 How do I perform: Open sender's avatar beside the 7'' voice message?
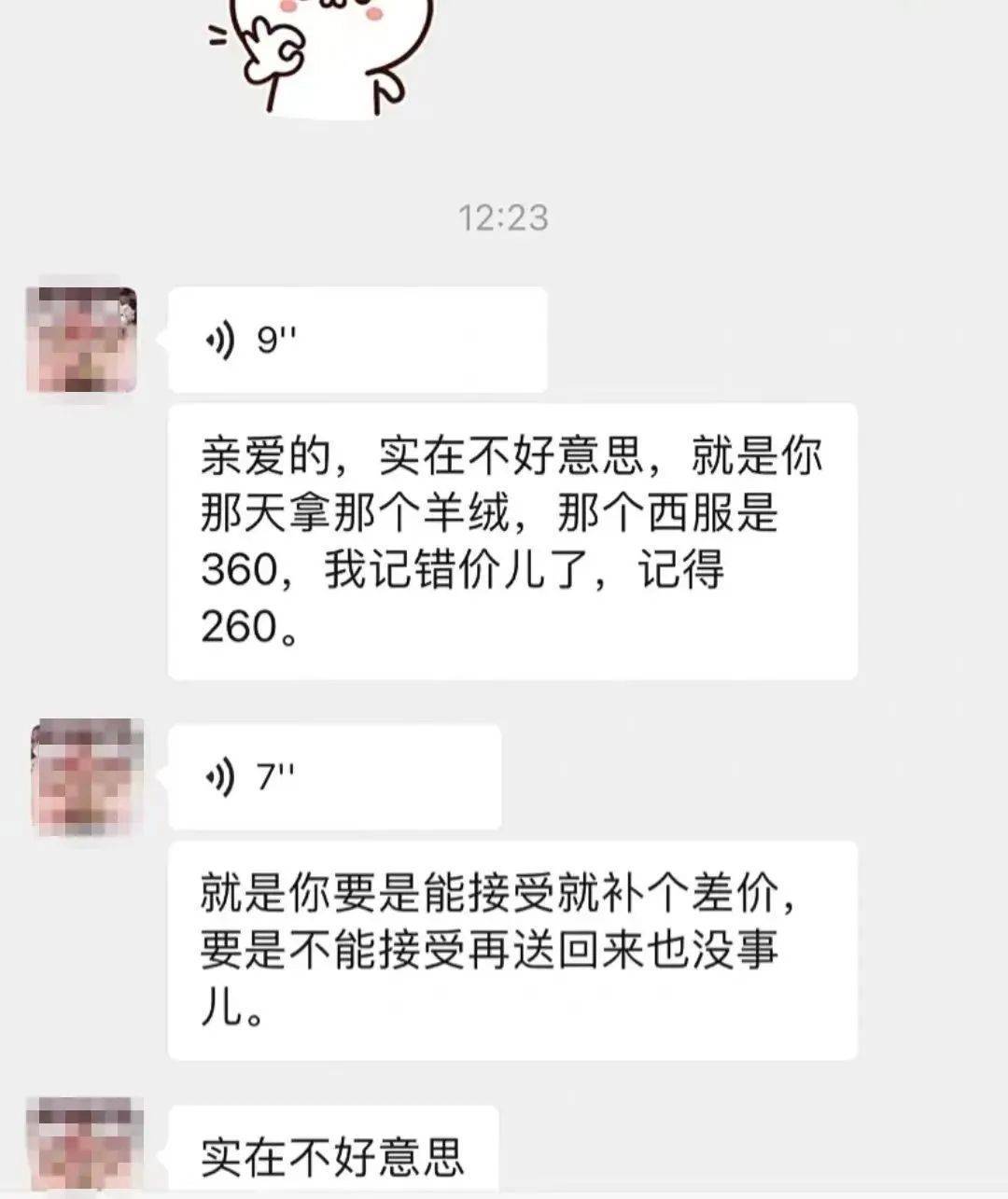(86, 776)
